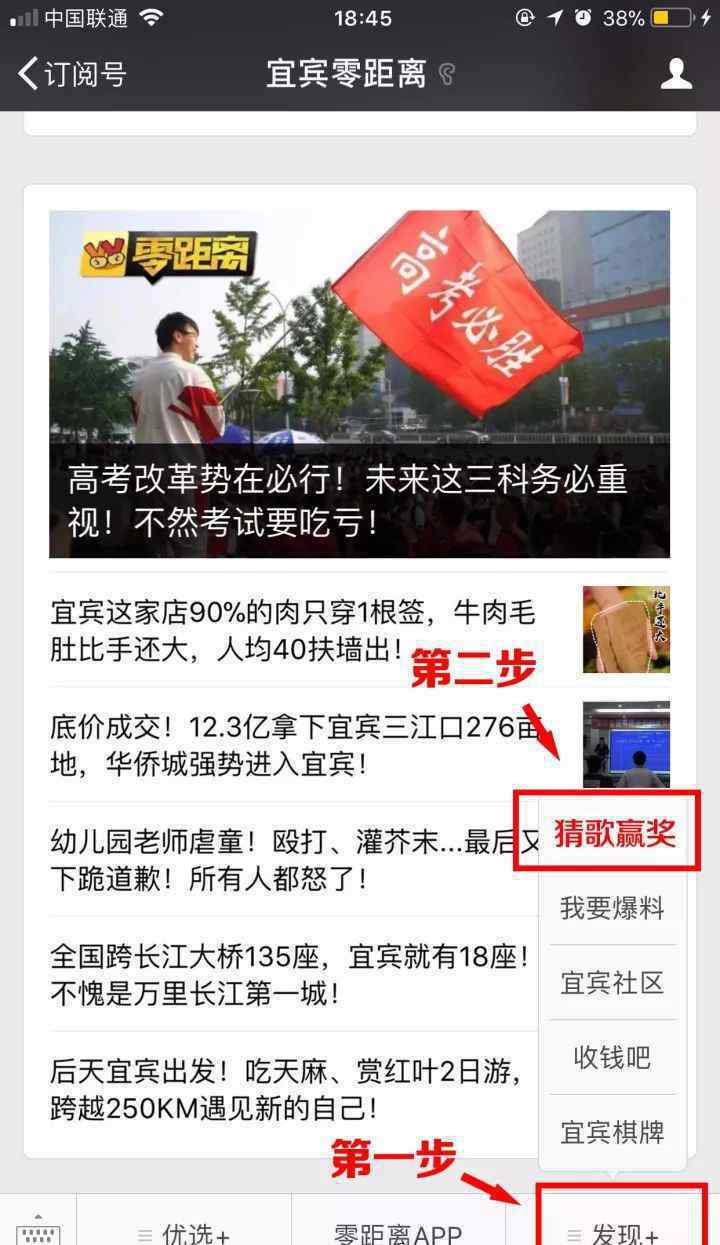
Task: Open the 高考改革势在必行 headline article
Action: click(x=359, y=384)
